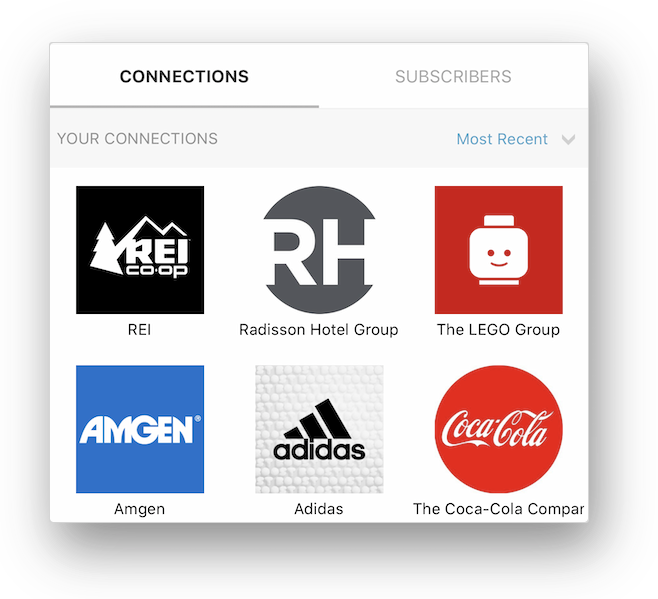
Task: Open The Coca-Cola Company connection
Action: click(498, 429)
